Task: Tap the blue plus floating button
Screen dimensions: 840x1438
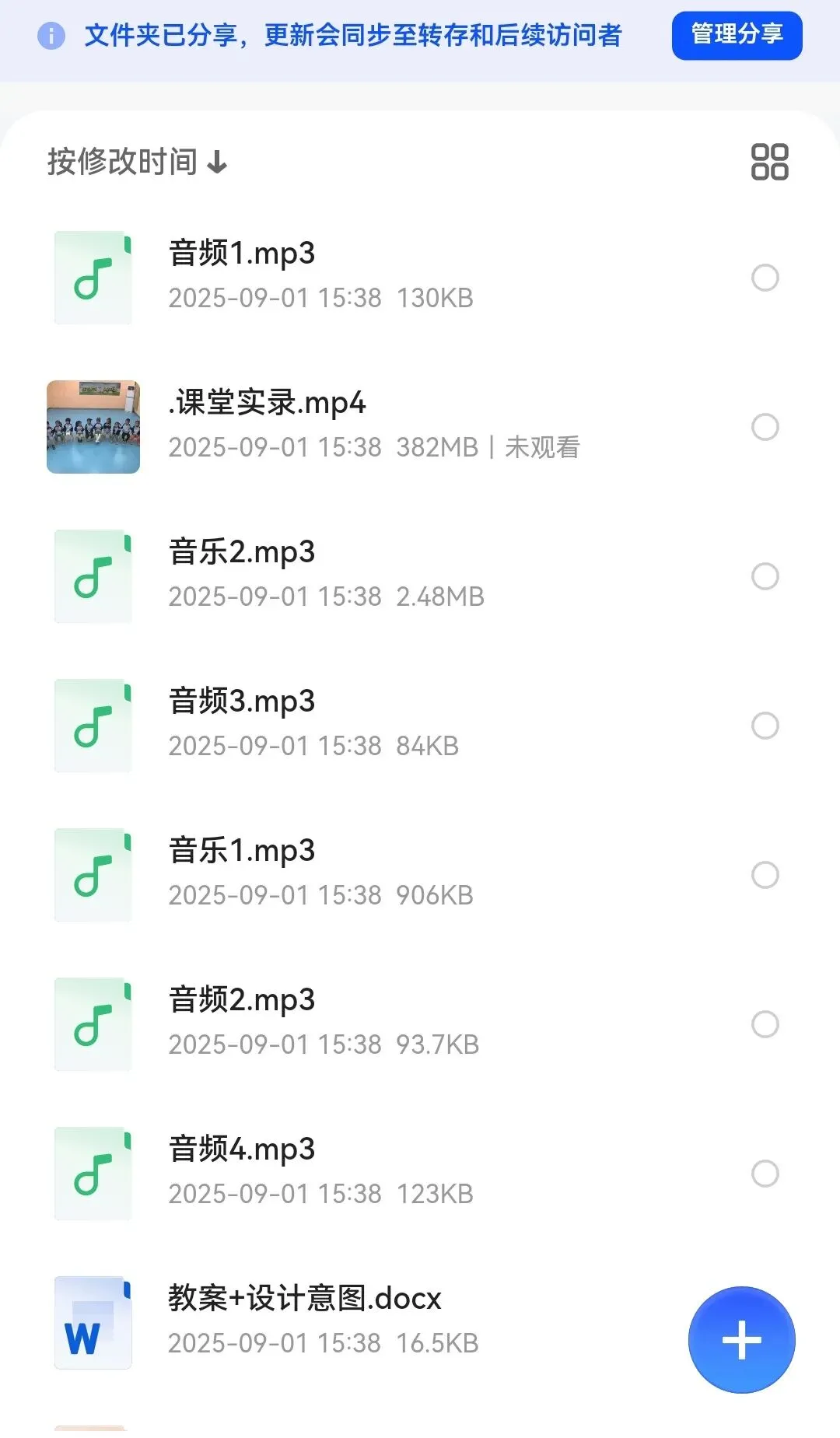Action: pos(741,1340)
